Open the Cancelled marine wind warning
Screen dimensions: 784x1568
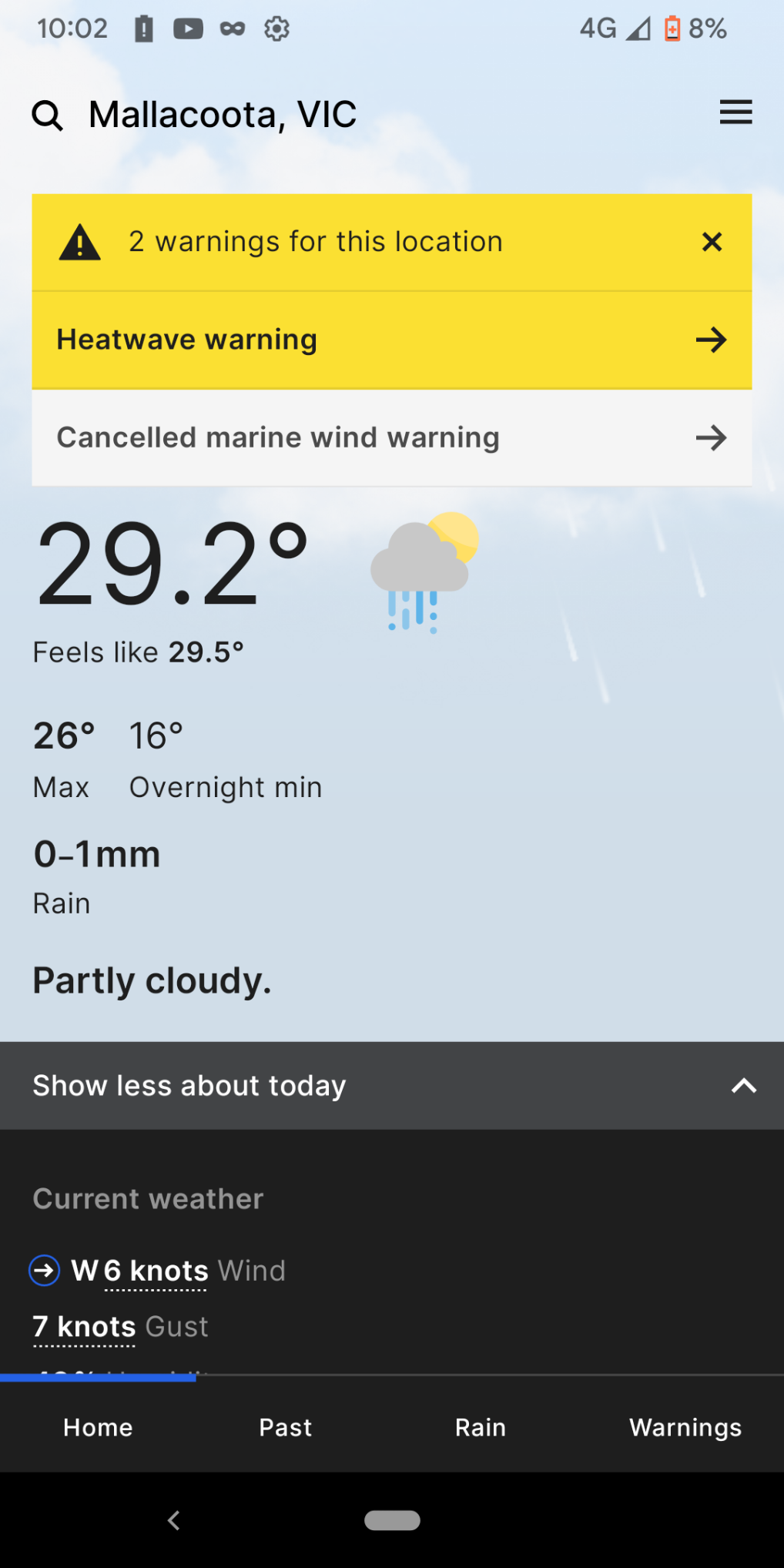[391, 437]
